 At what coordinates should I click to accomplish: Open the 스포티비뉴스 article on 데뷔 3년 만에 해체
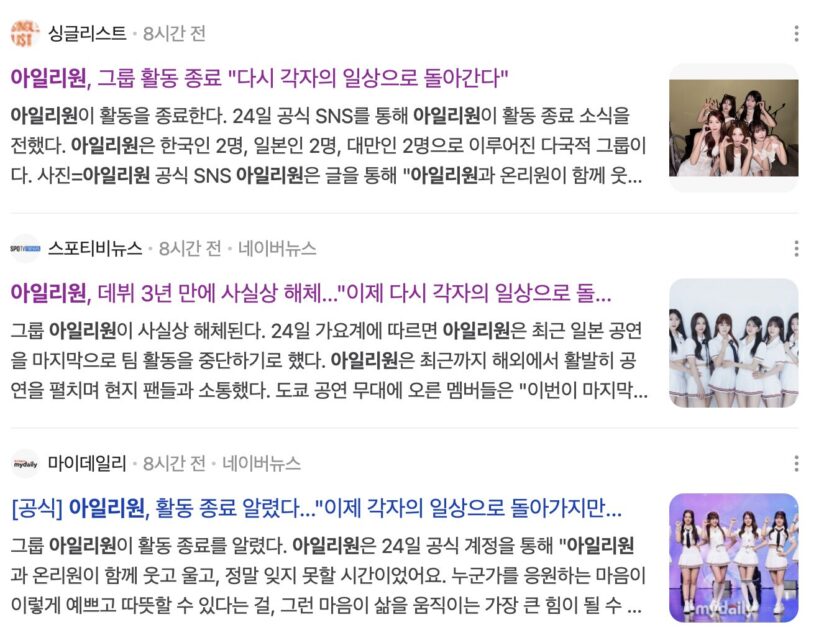pyautogui.click(x=310, y=293)
